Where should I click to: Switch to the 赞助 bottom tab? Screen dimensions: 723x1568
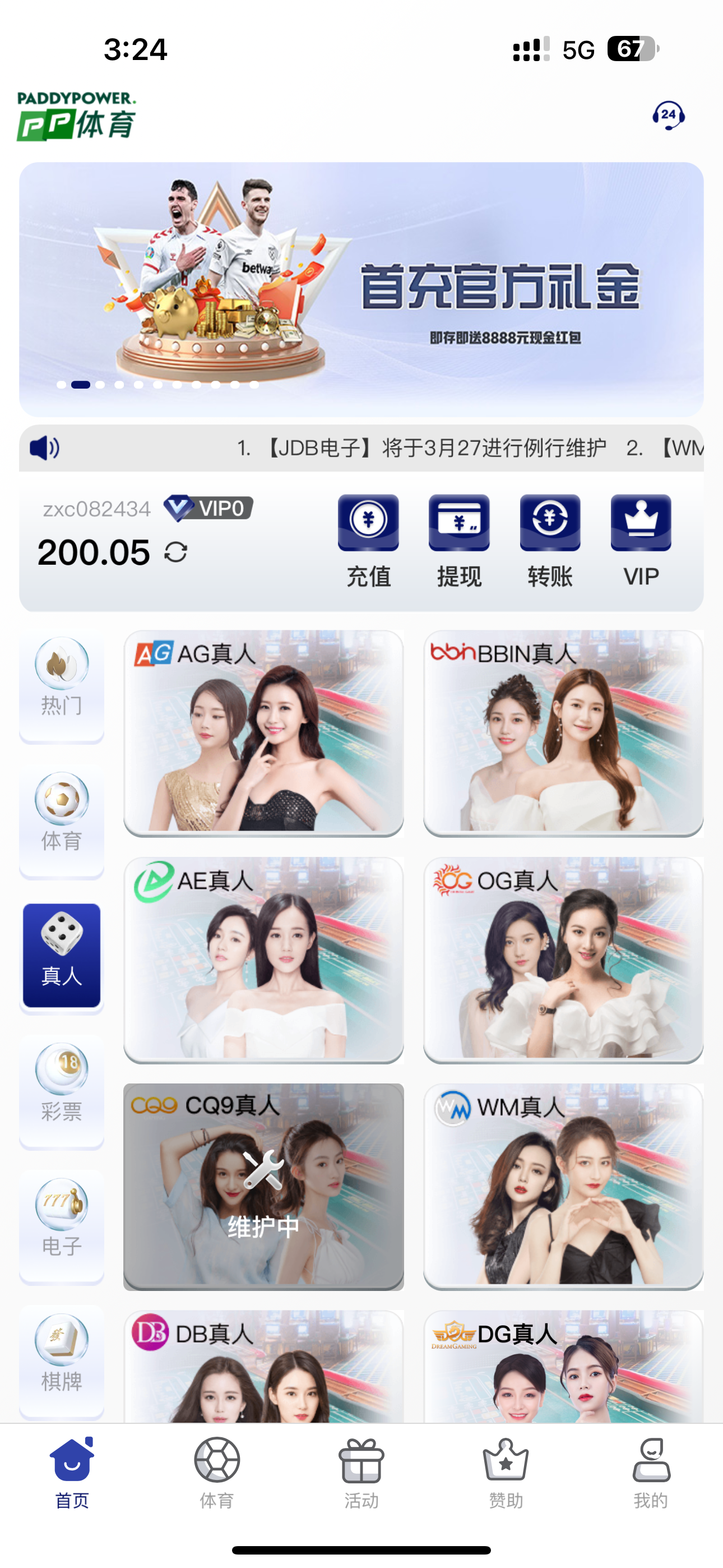tap(506, 1473)
